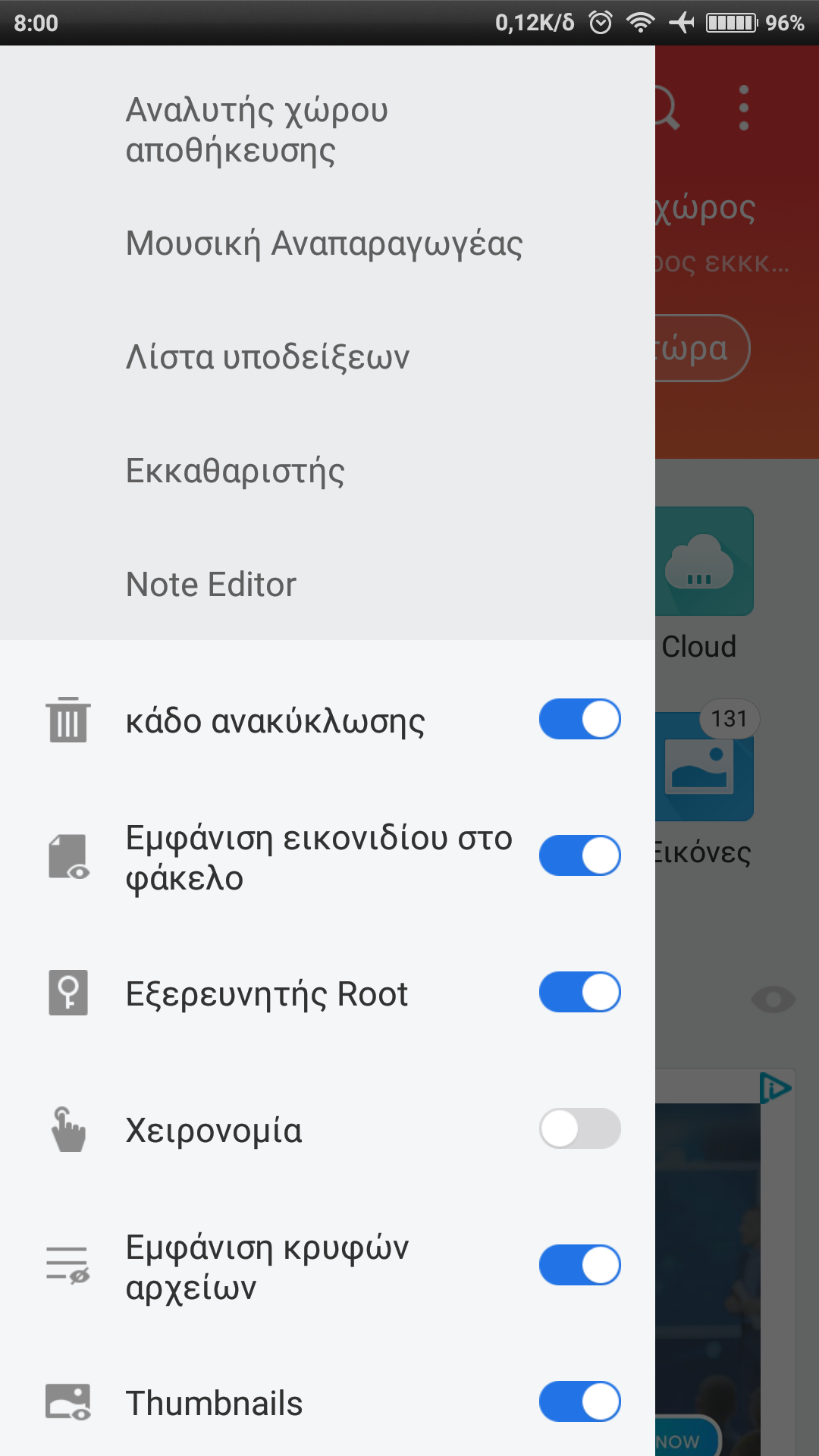Disable the Thumbnails switch
This screenshot has width=819, height=1456.
(x=579, y=1402)
